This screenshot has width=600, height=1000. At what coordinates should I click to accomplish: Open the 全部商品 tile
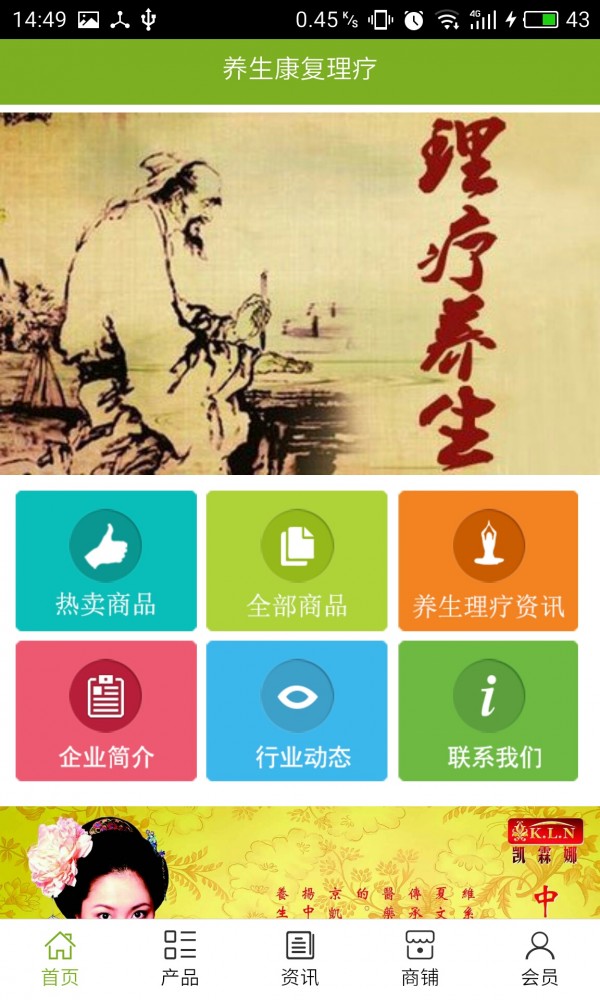297,561
